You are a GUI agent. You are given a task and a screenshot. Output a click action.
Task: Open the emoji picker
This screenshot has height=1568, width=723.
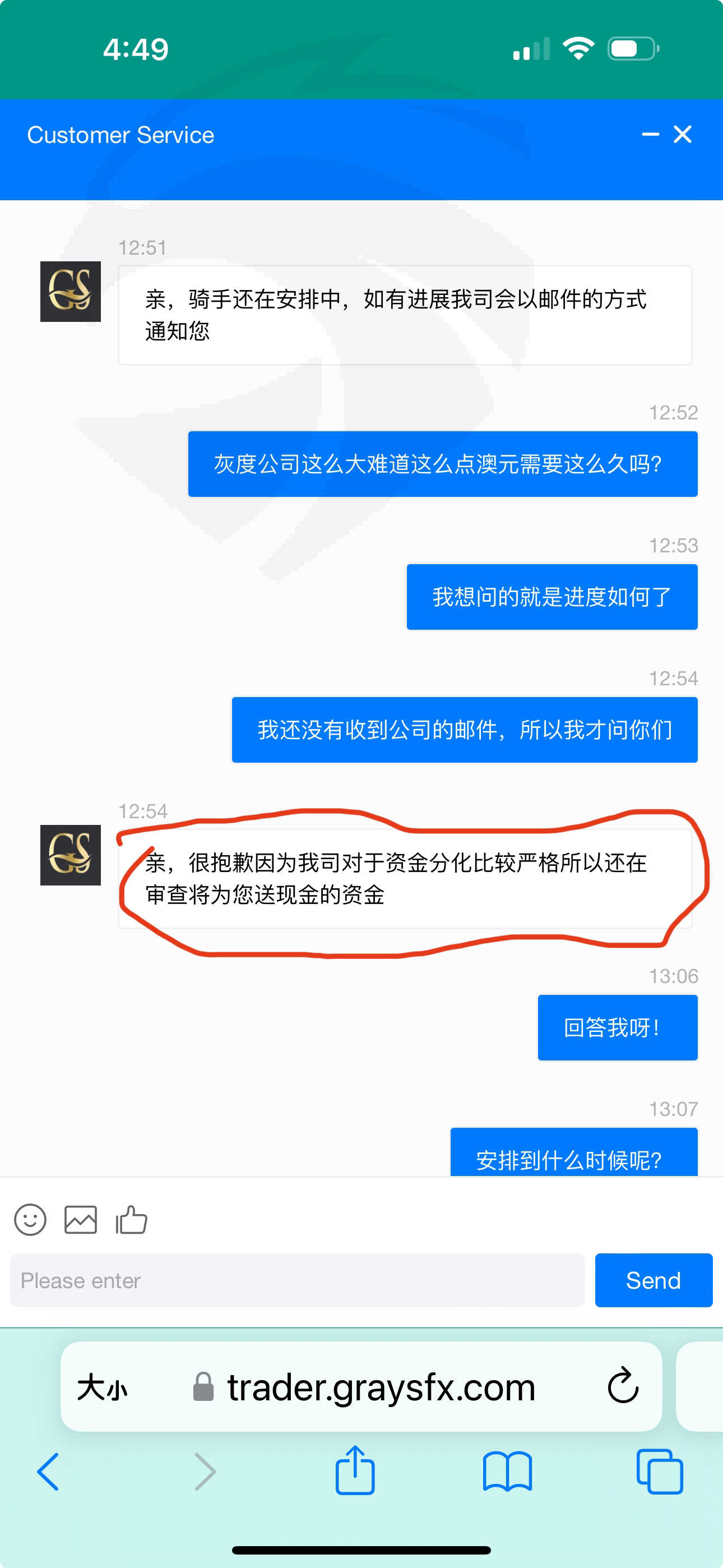click(30, 1220)
